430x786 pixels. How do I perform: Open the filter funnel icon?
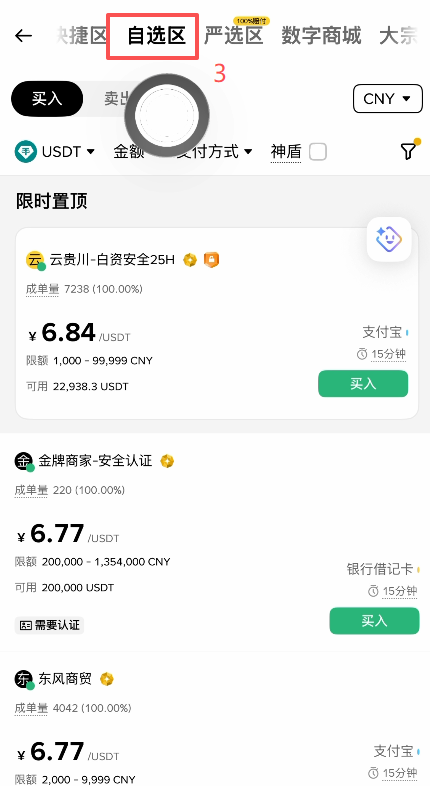coord(409,151)
